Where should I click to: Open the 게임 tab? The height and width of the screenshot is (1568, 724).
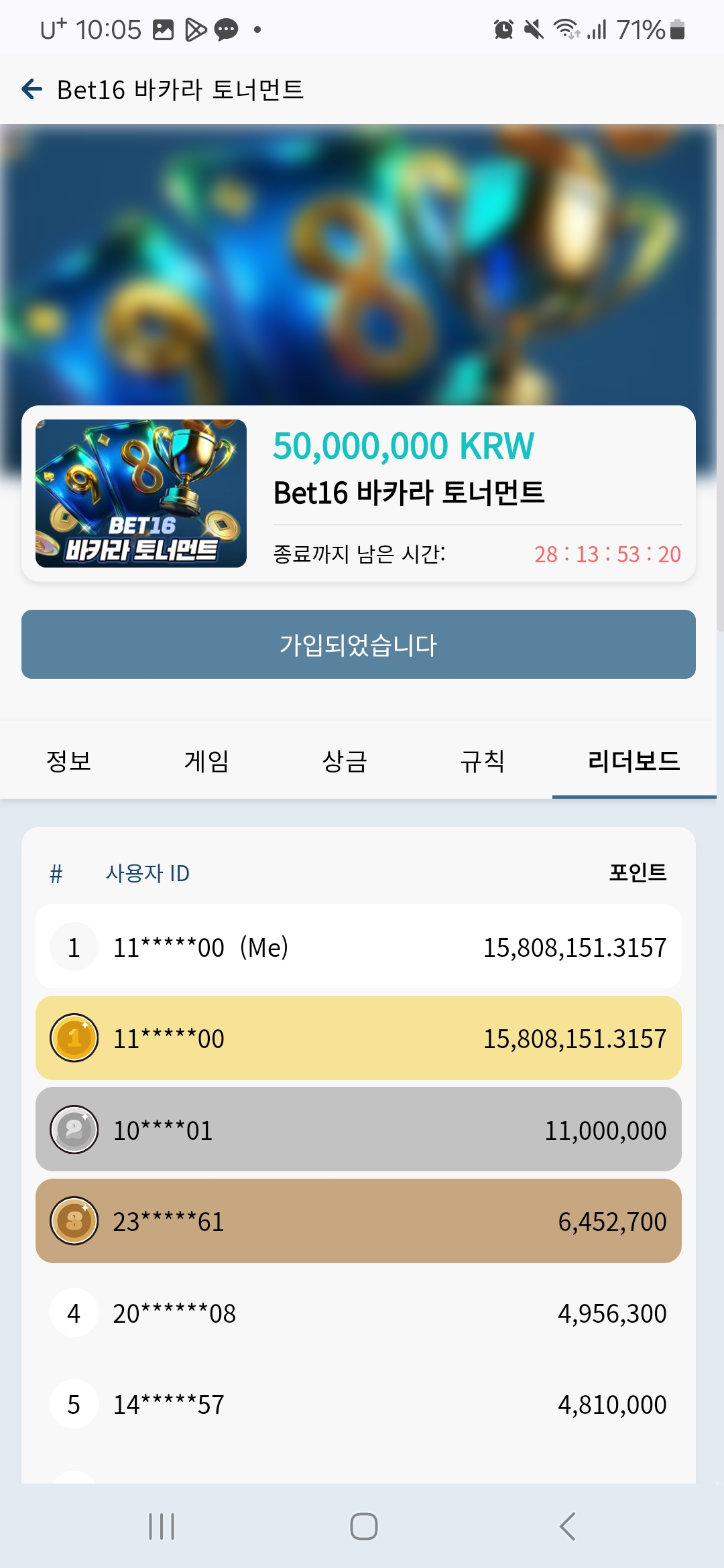click(x=206, y=761)
